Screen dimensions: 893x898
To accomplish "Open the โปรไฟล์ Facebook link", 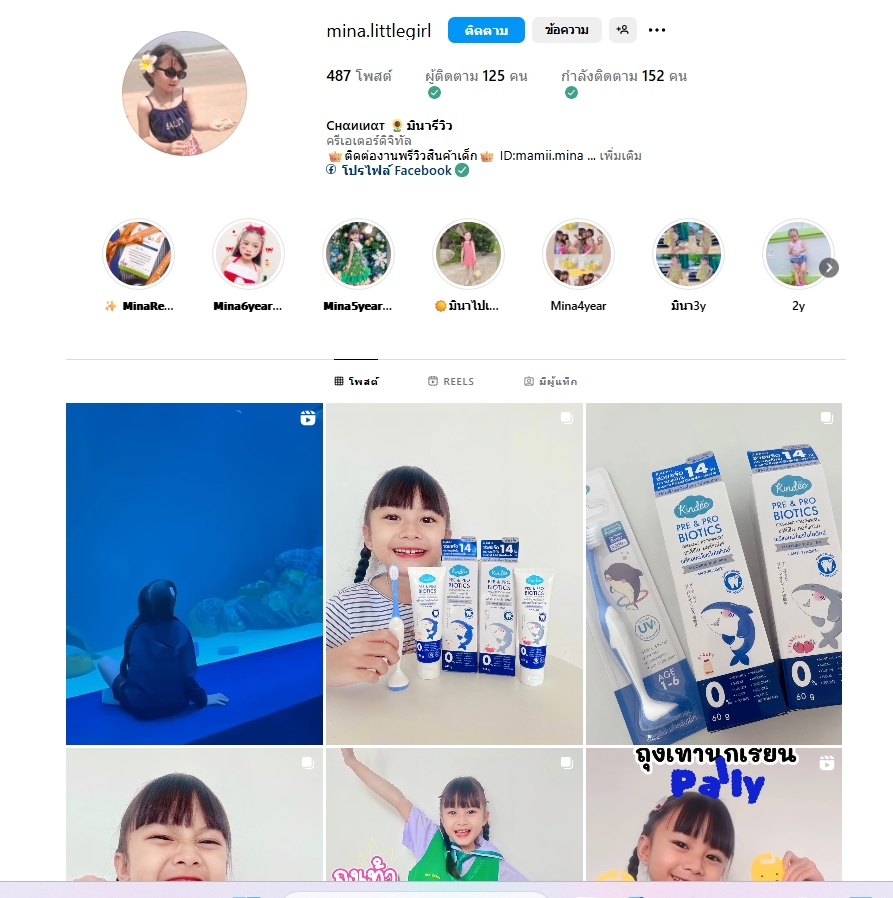I will [x=396, y=171].
